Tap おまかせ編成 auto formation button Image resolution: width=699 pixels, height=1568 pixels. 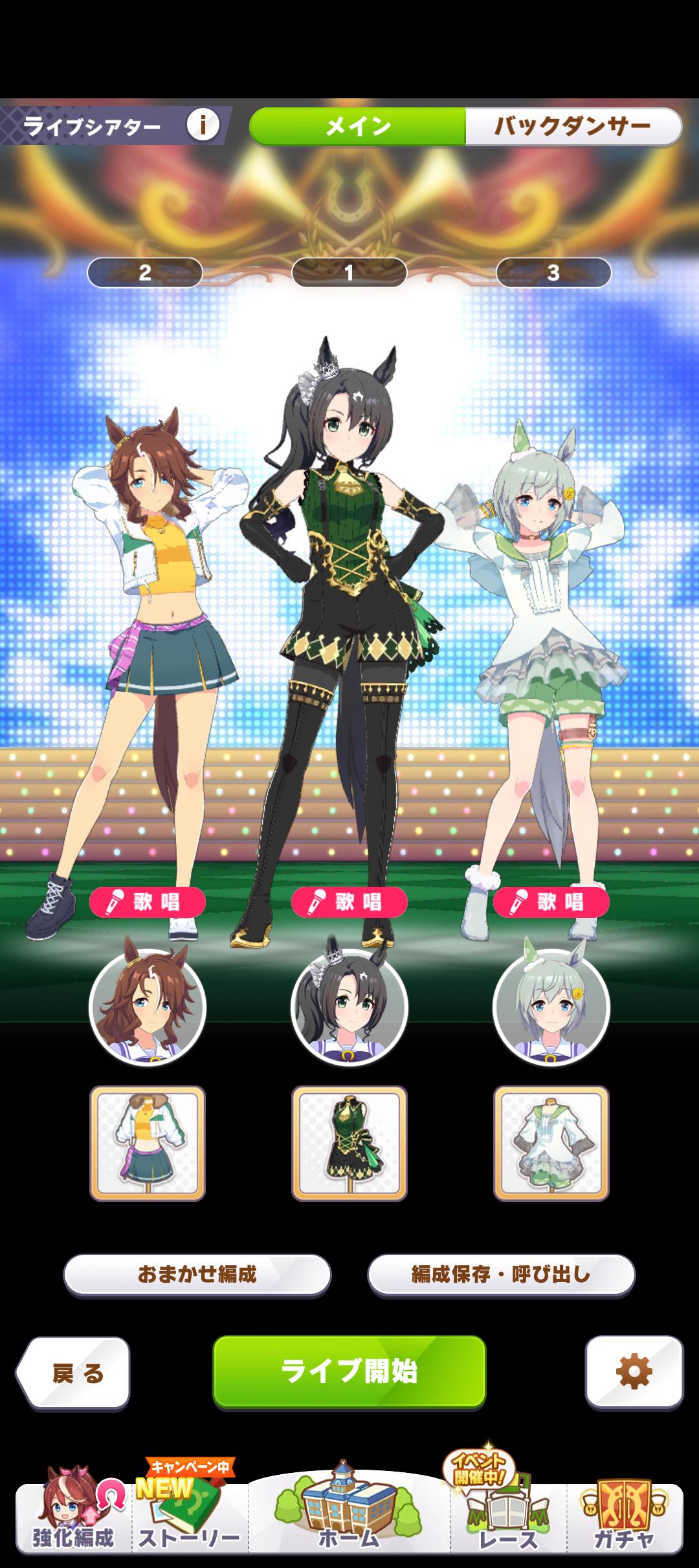(197, 1275)
